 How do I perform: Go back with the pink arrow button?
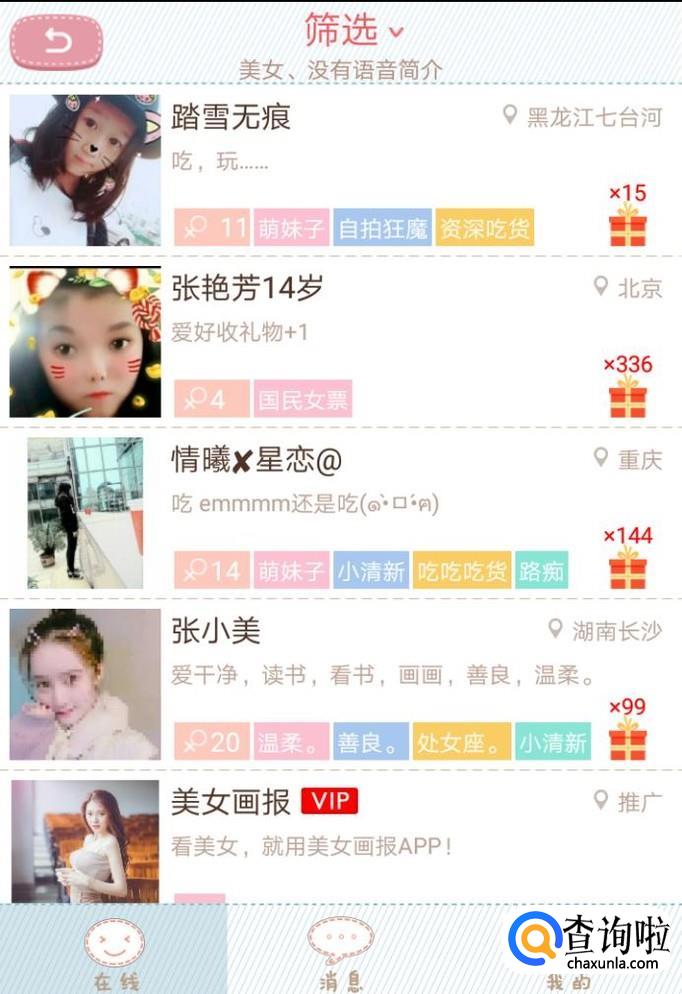pos(57,41)
